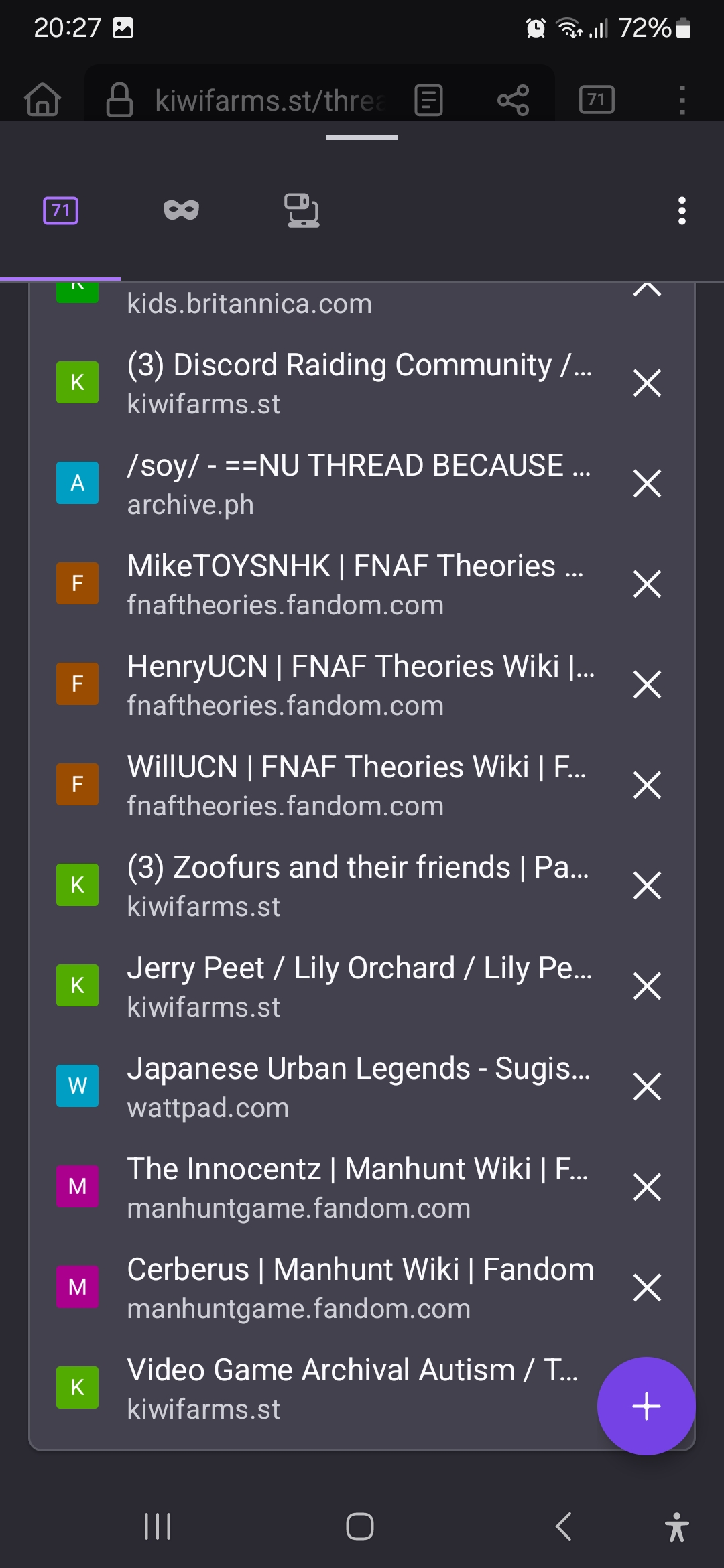
Task: Open the HenryUCN FNAF Theories Wiki tab
Action: click(x=360, y=685)
